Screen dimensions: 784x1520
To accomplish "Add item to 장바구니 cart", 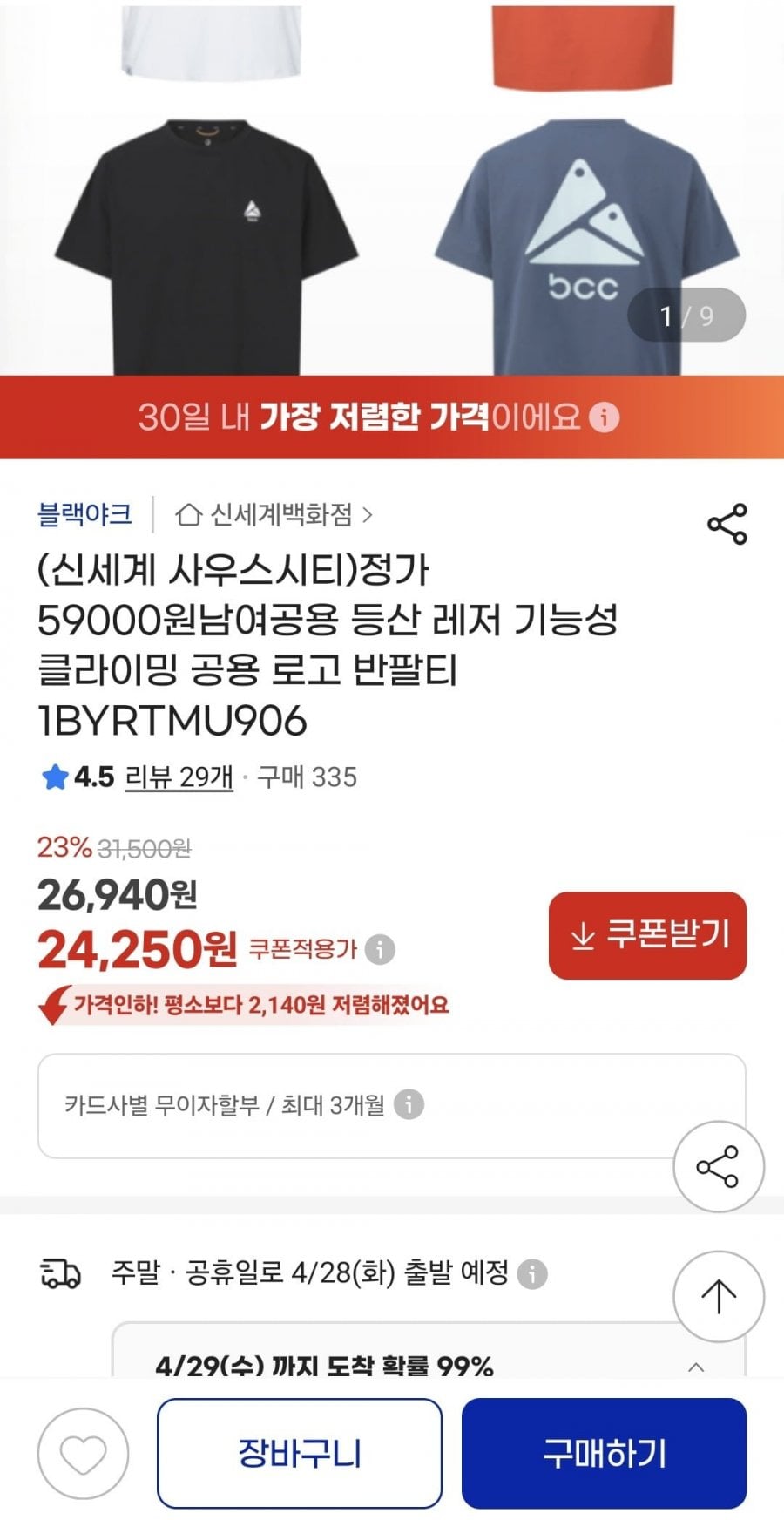I will (300, 1454).
